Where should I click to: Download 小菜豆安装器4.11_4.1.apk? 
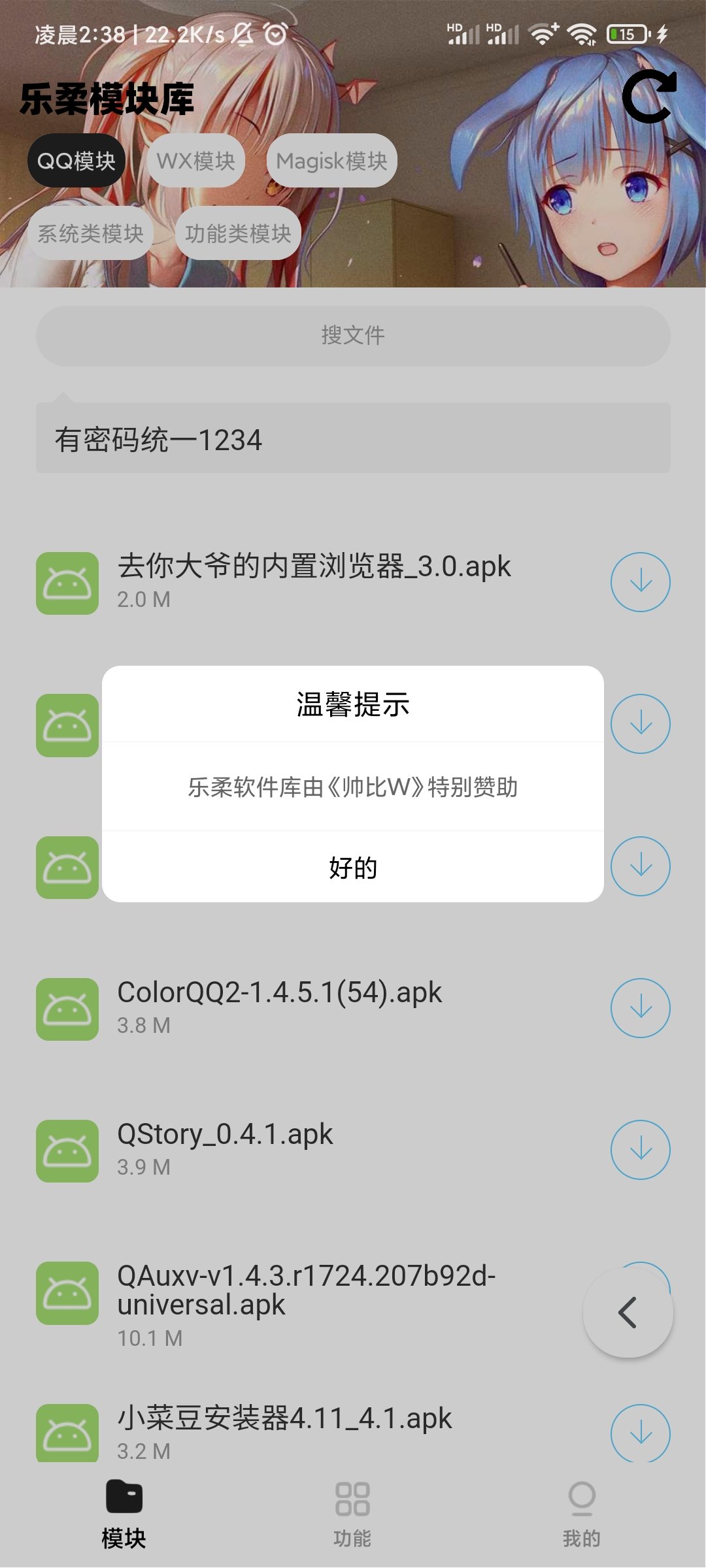pyautogui.click(x=639, y=1434)
